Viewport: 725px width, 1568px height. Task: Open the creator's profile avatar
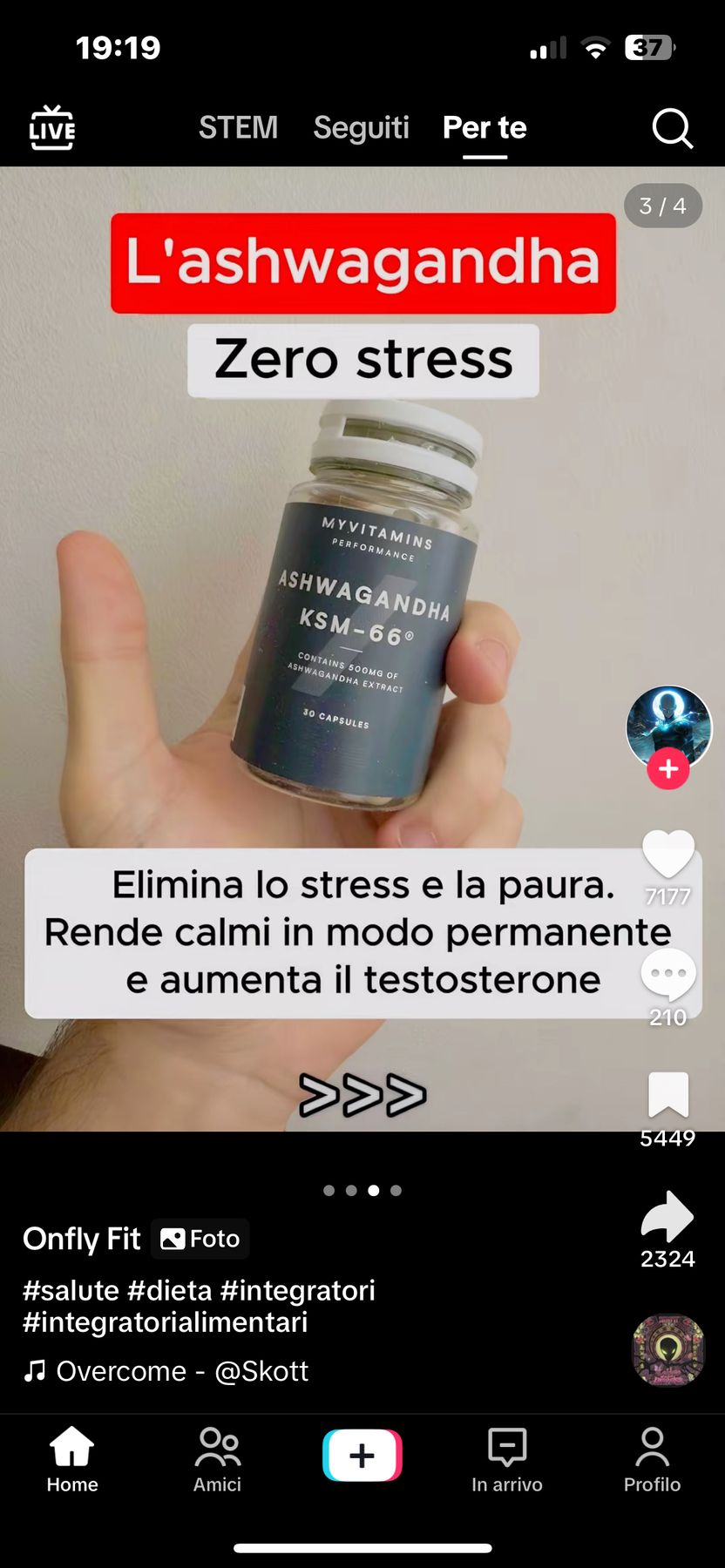pos(668,726)
